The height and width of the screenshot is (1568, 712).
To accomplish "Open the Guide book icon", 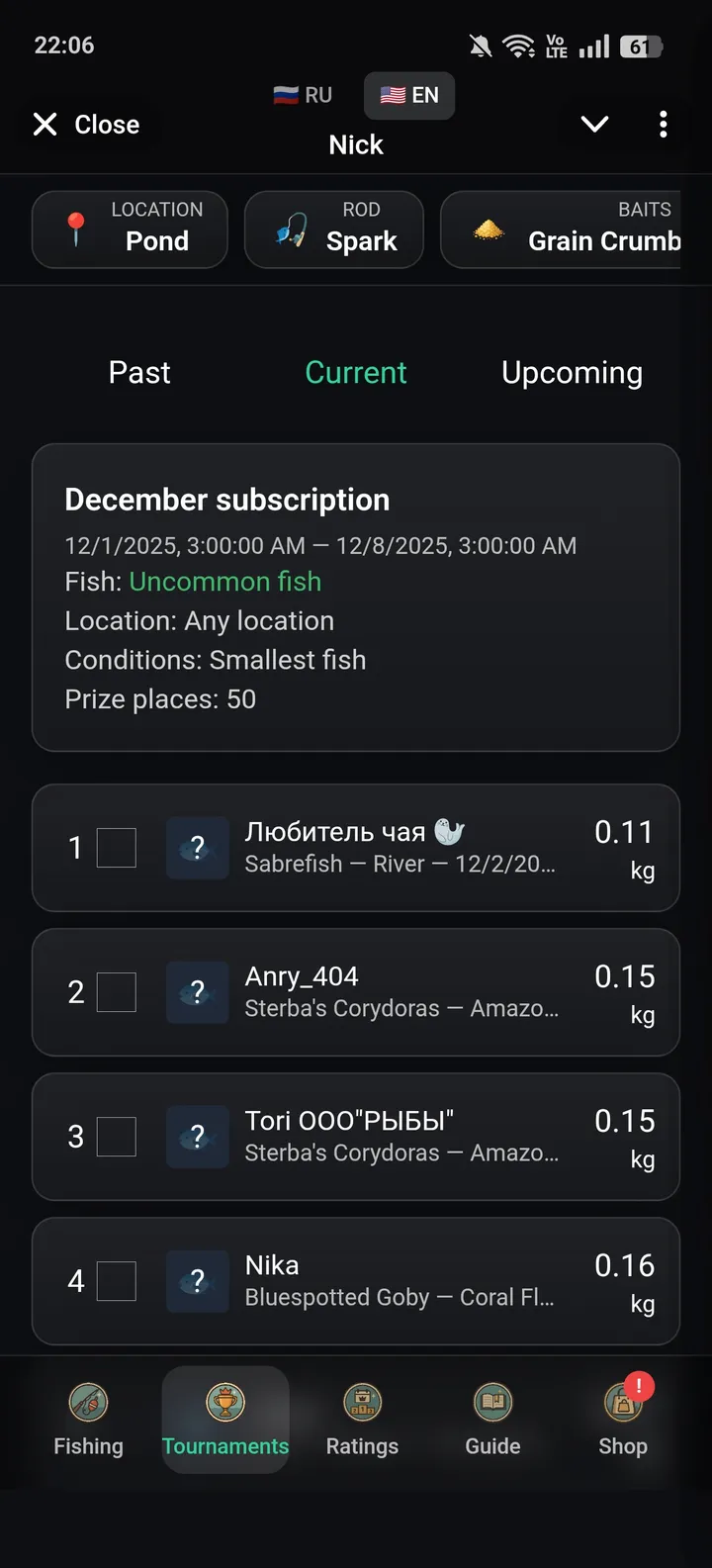I will click(x=491, y=1400).
